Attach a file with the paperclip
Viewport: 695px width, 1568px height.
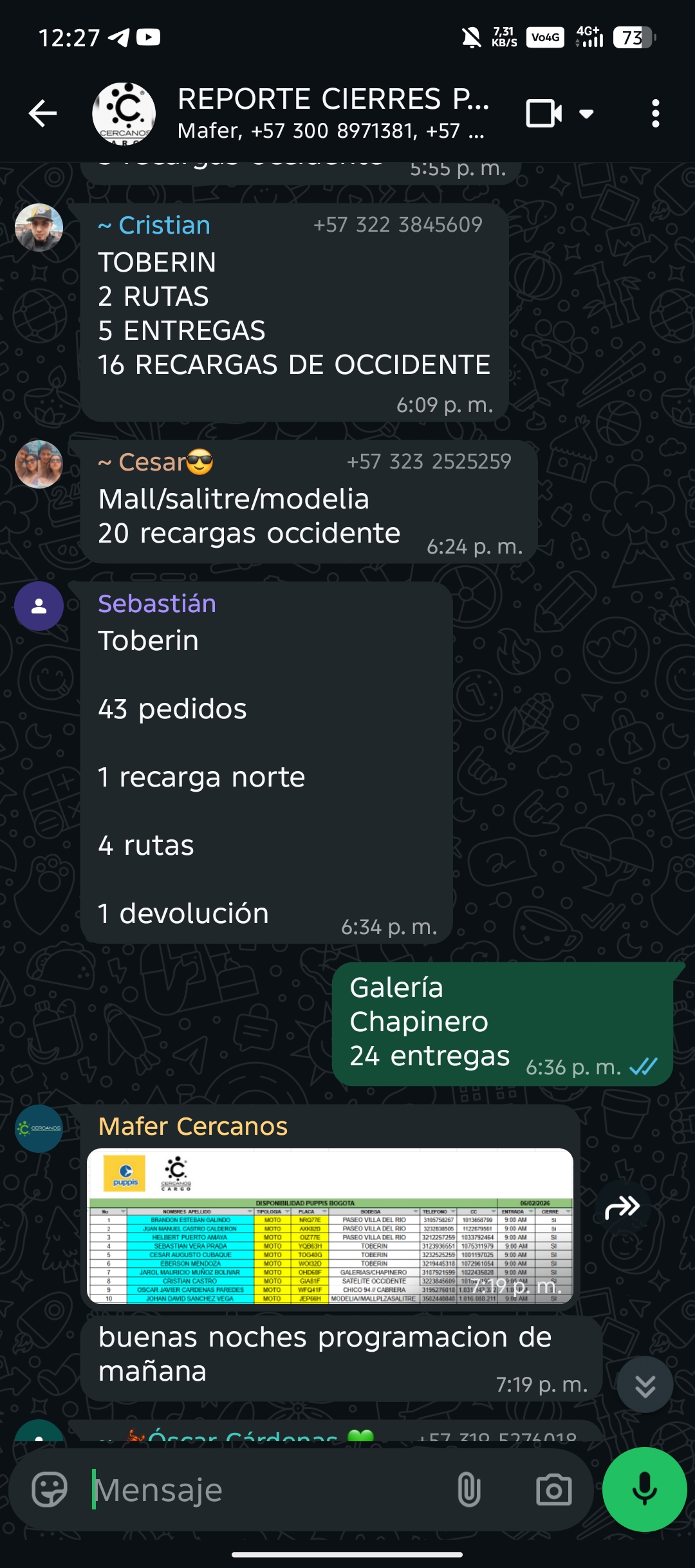click(x=468, y=1489)
